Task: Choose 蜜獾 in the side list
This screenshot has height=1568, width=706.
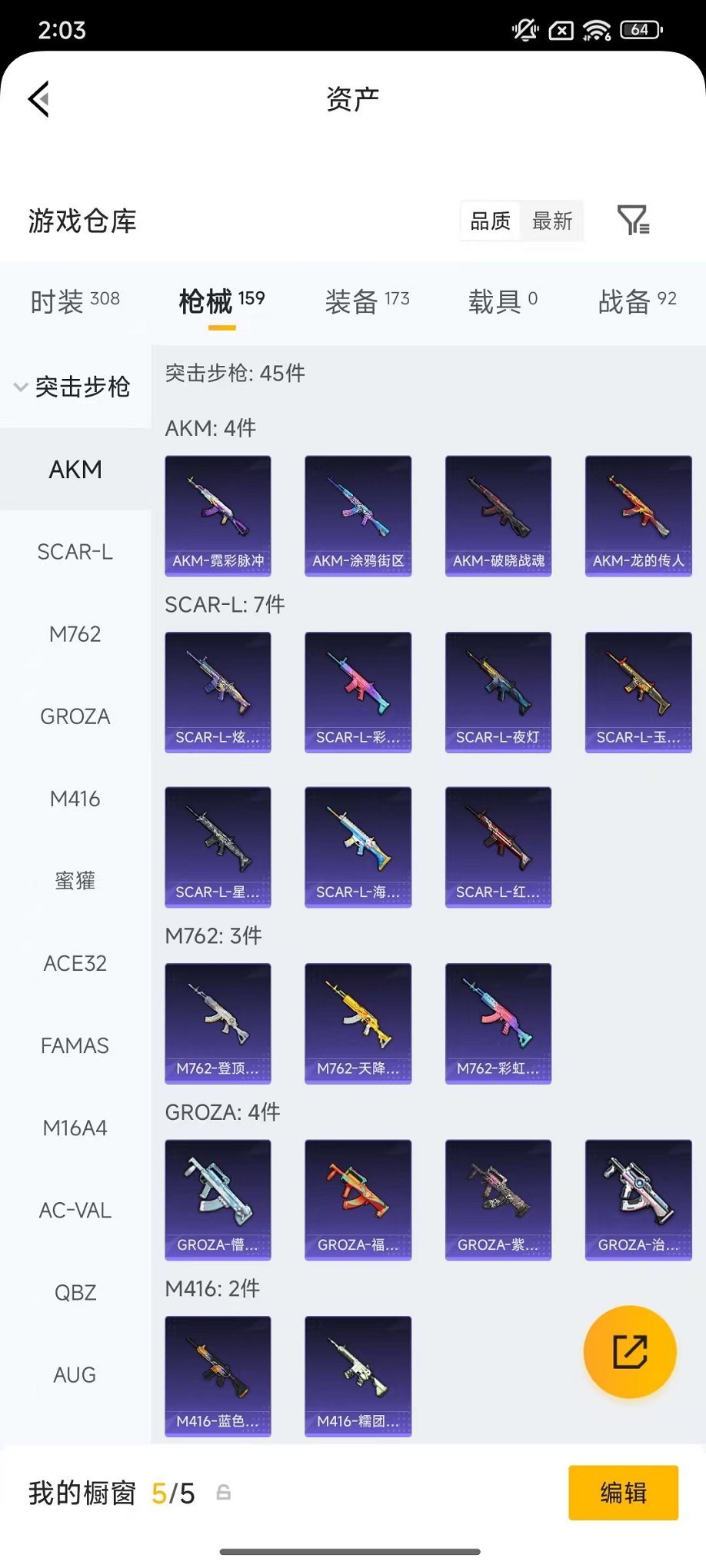Action: pos(75,881)
